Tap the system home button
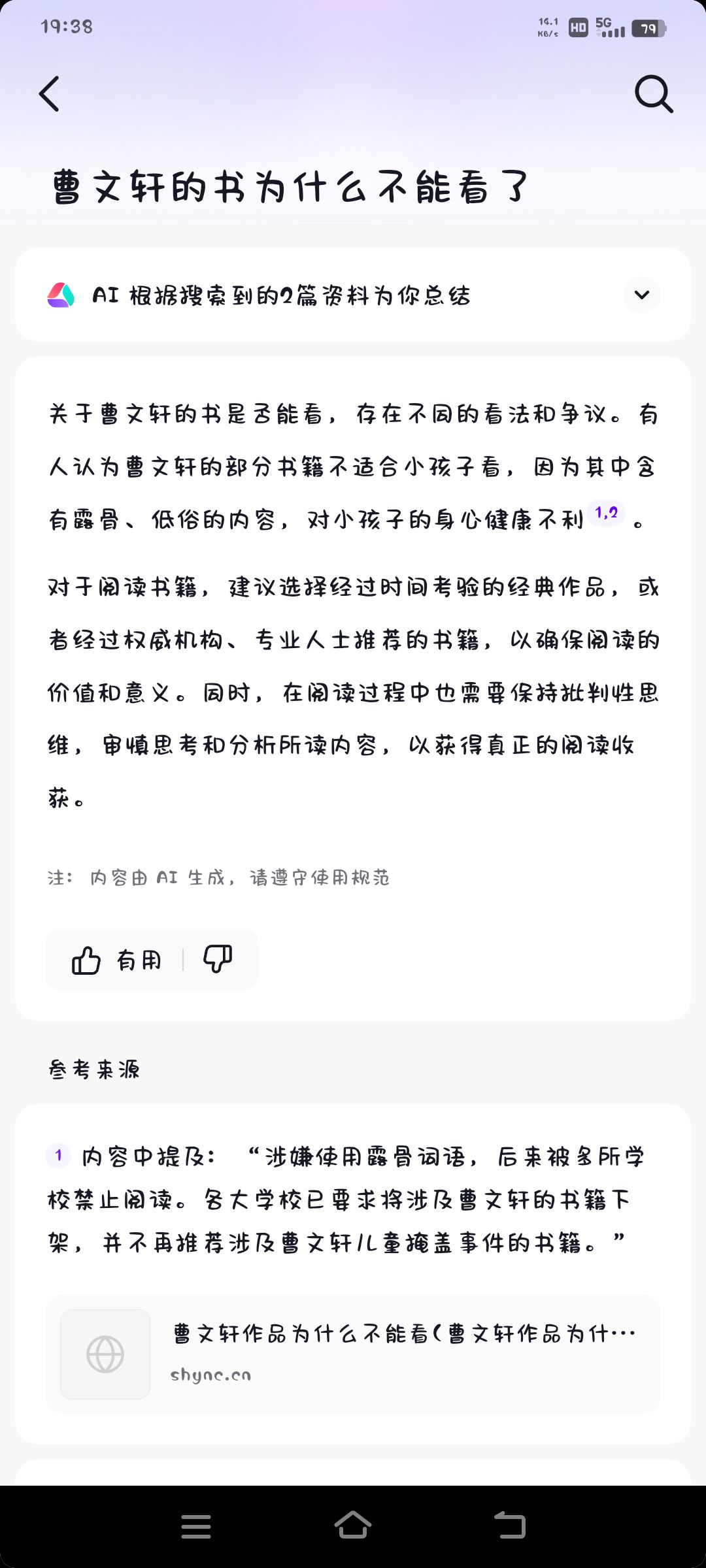Image resolution: width=706 pixels, height=1568 pixels. tap(353, 1526)
